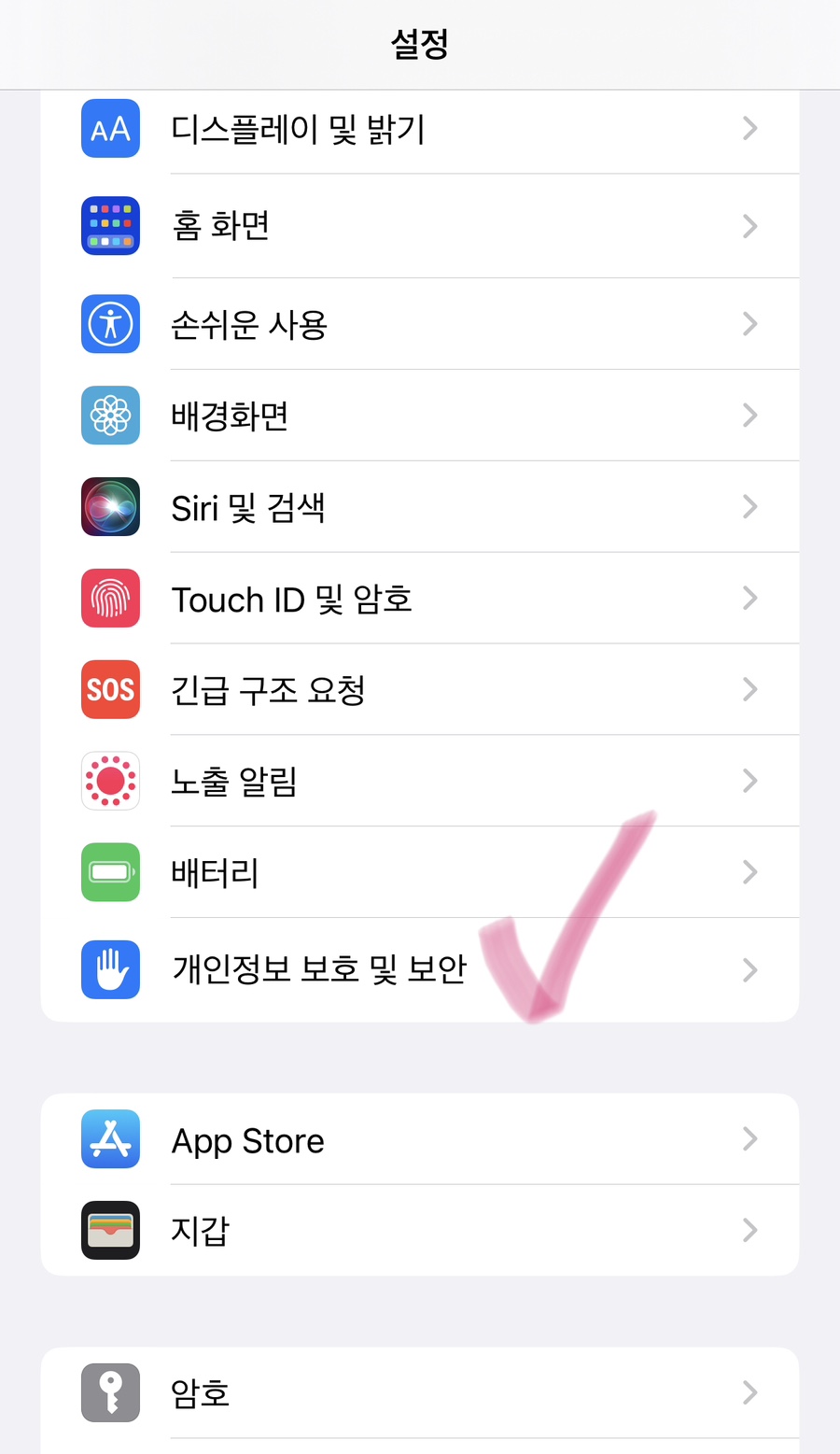This screenshot has height=1454, width=840.
Task: Open the 암호 settings row
Action: 420,1392
